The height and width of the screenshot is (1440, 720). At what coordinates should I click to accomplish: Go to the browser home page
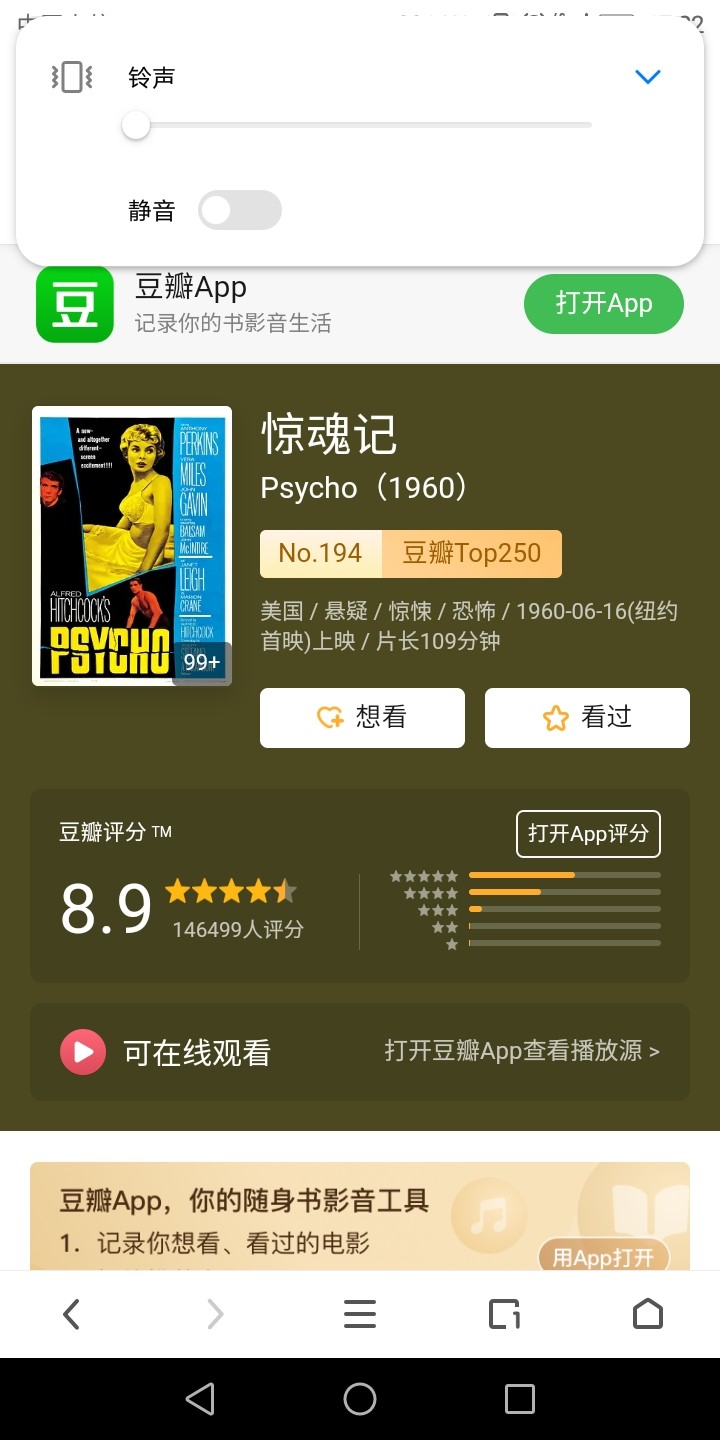click(648, 1314)
